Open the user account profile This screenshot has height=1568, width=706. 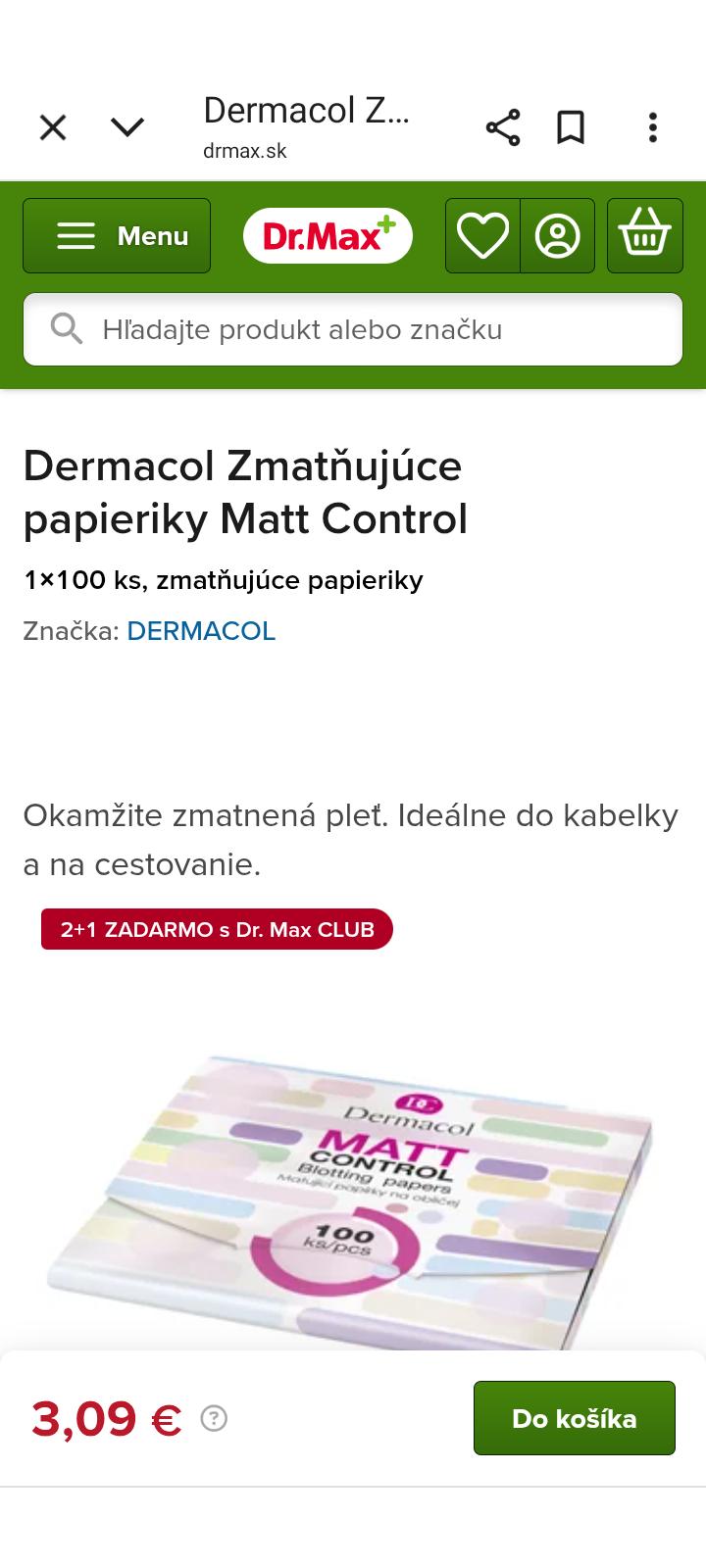(x=558, y=236)
